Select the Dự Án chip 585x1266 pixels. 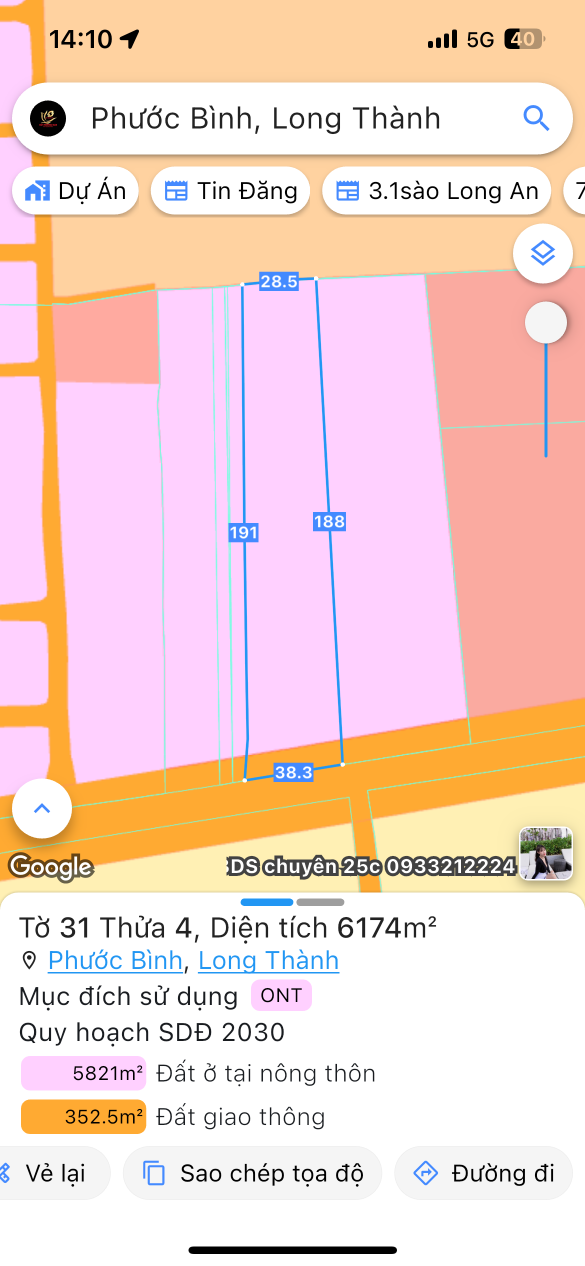(76, 191)
